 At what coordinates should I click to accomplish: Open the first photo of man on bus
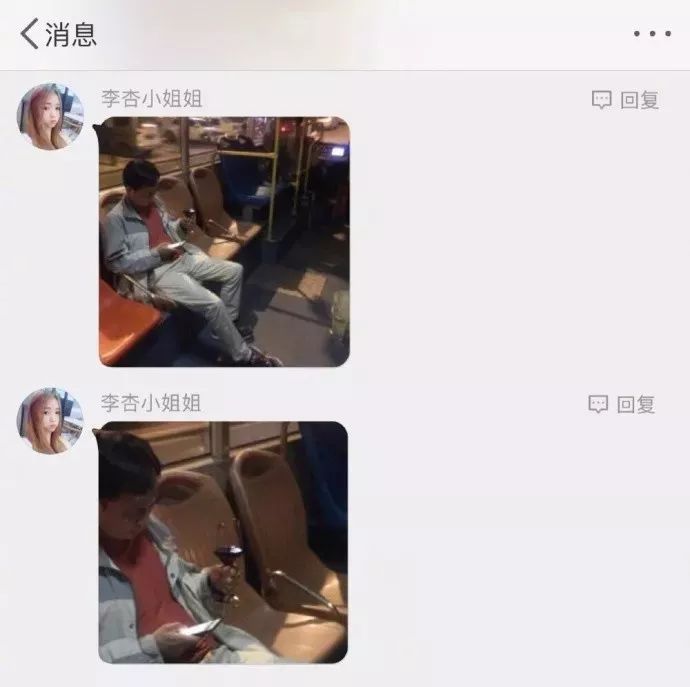click(x=224, y=242)
